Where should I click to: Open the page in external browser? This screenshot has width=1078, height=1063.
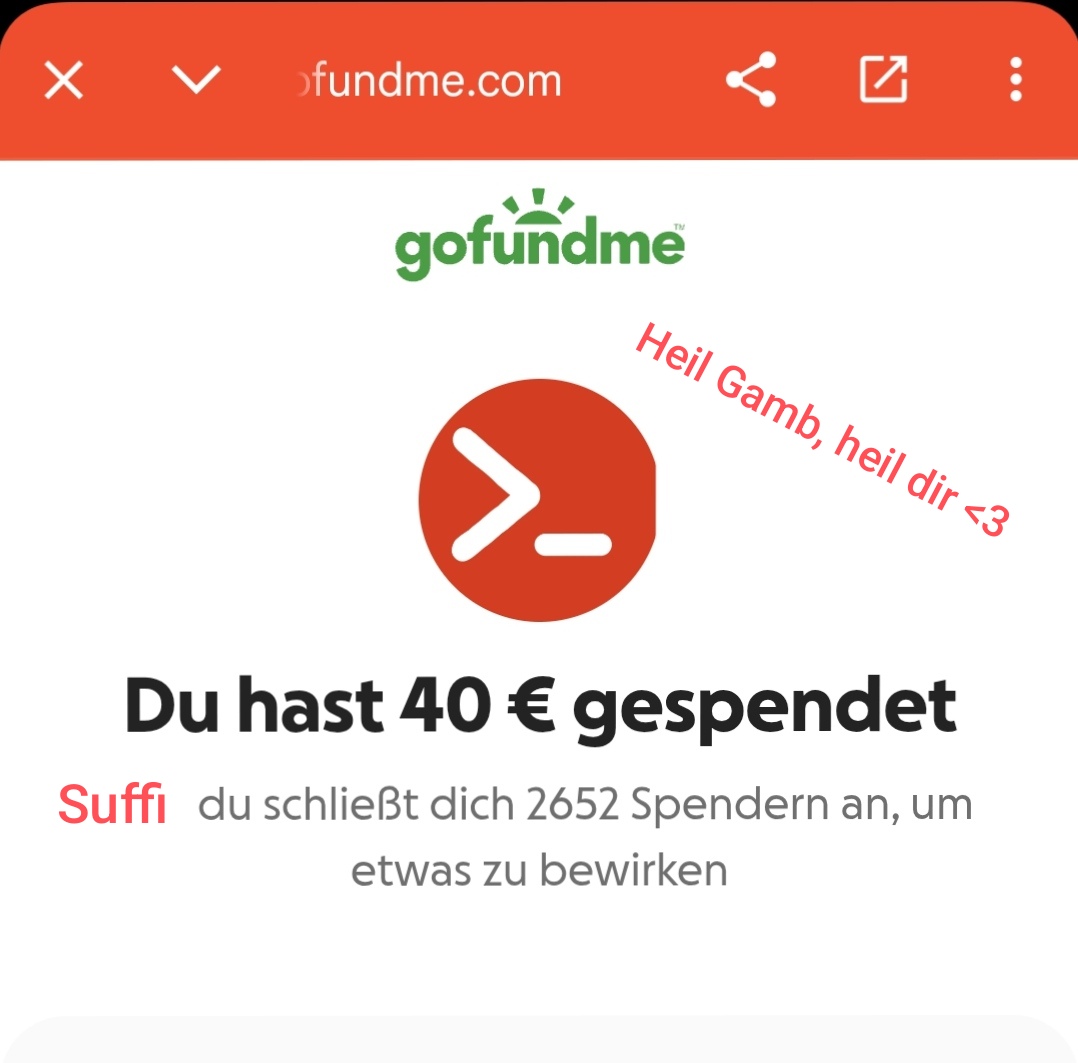[x=884, y=81]
